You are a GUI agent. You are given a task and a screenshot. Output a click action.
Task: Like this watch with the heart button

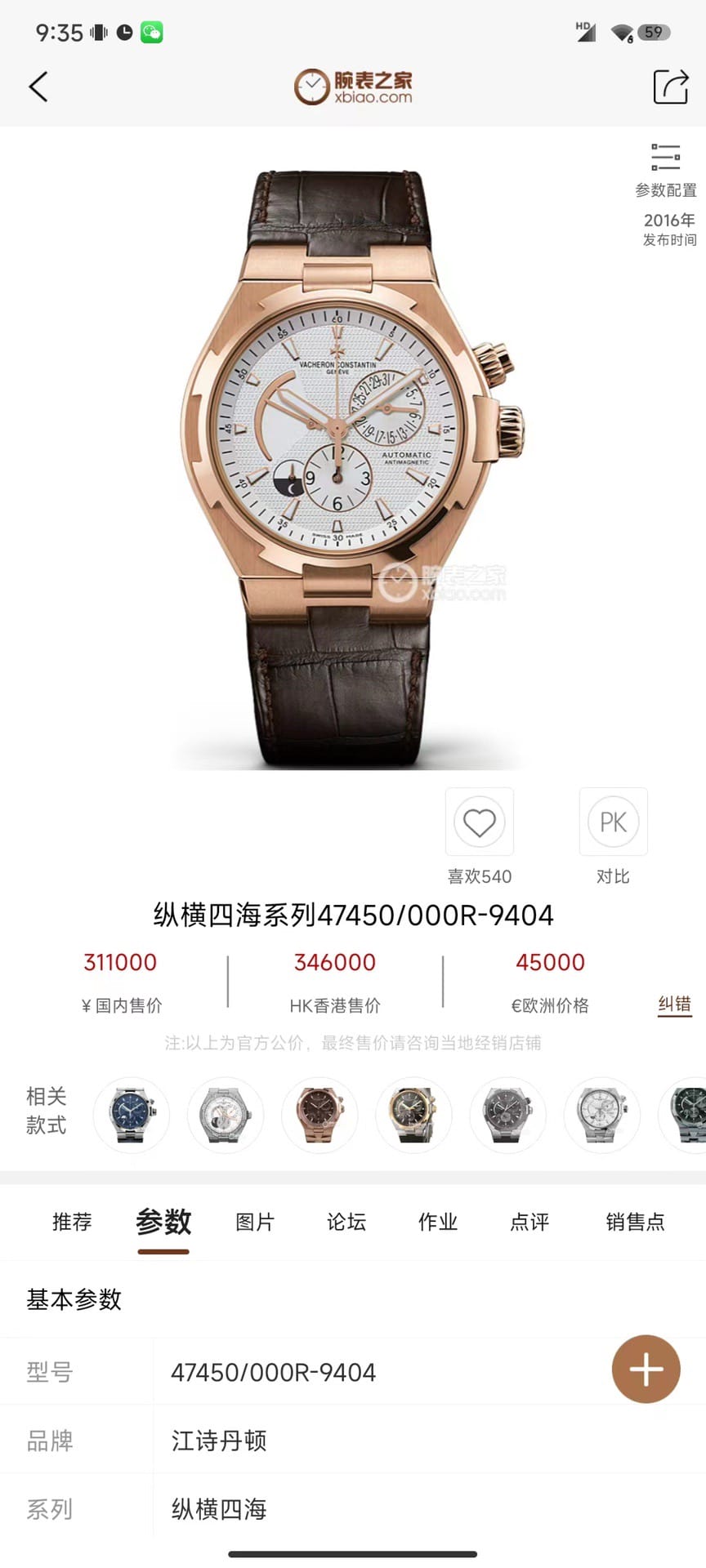tap(480, 822)
